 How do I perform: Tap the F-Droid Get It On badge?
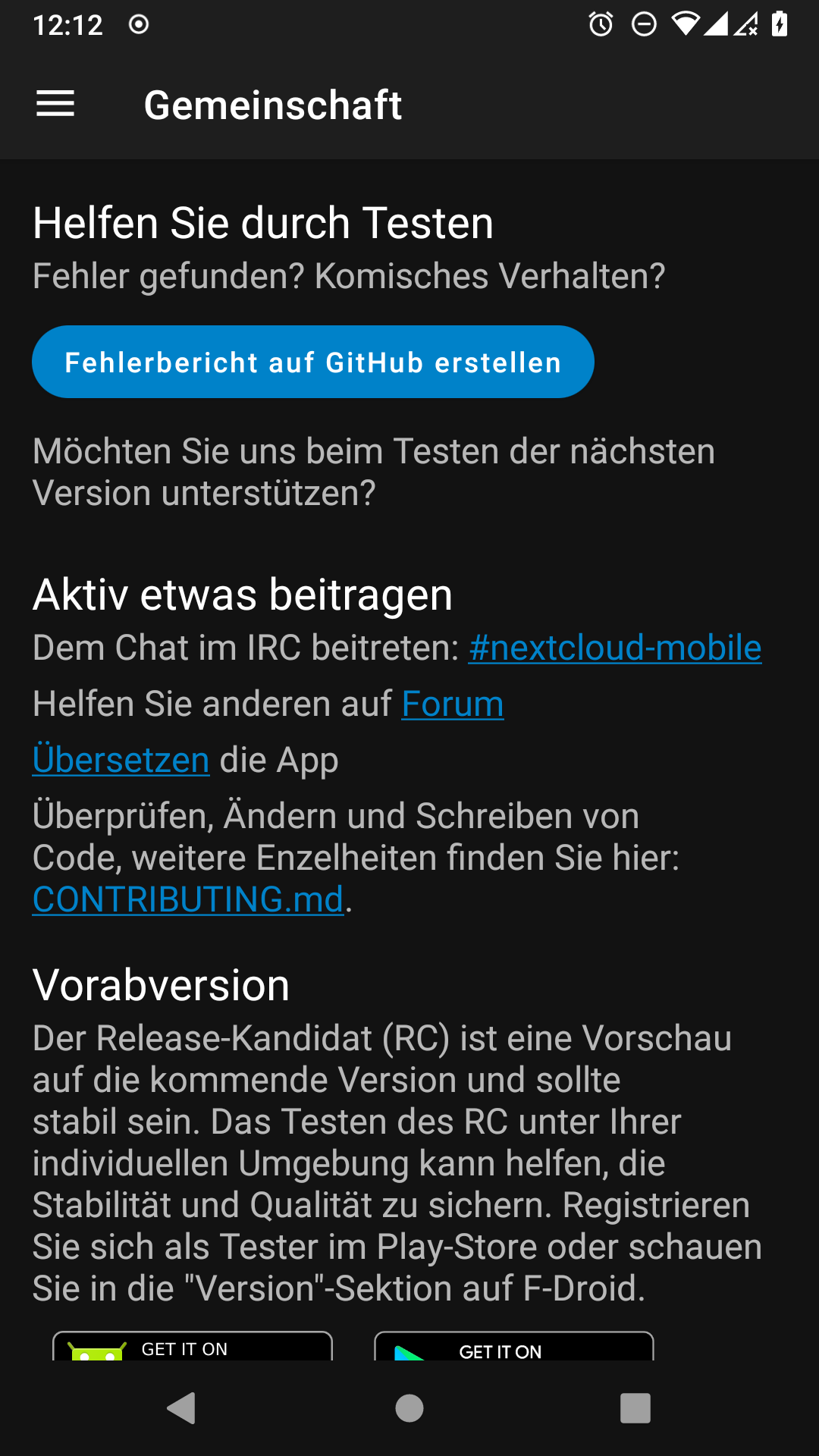pyautogui.click(x=192, y=1347)
